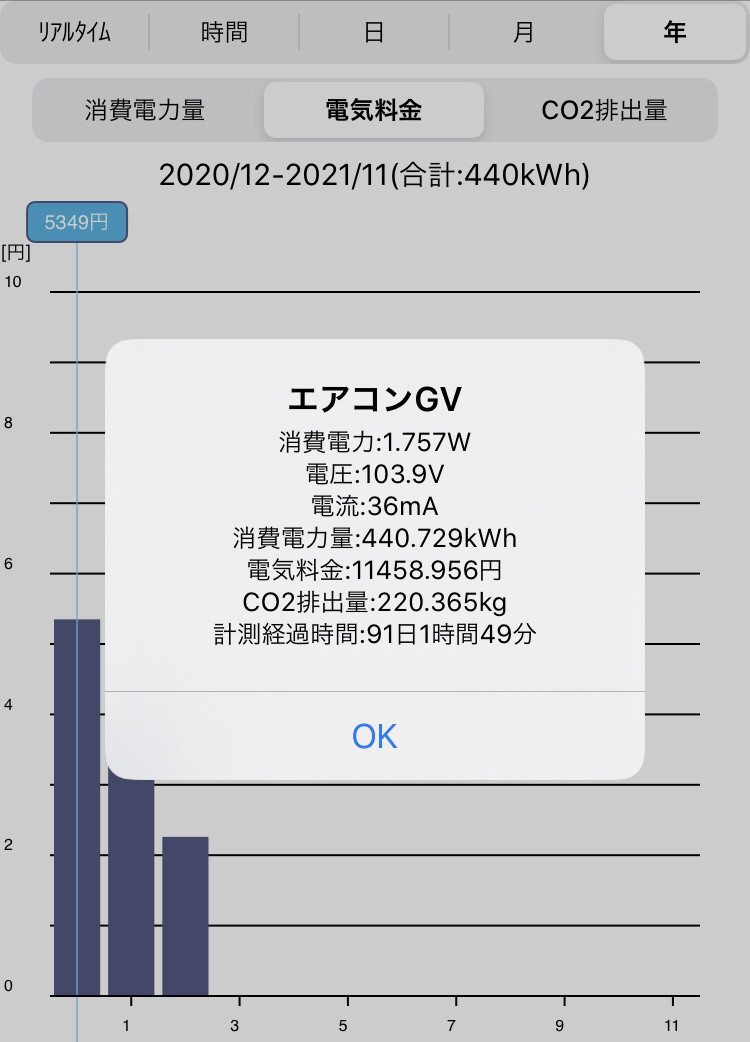
Task: Select the 年 yearly tab
Action: point(674,32)
